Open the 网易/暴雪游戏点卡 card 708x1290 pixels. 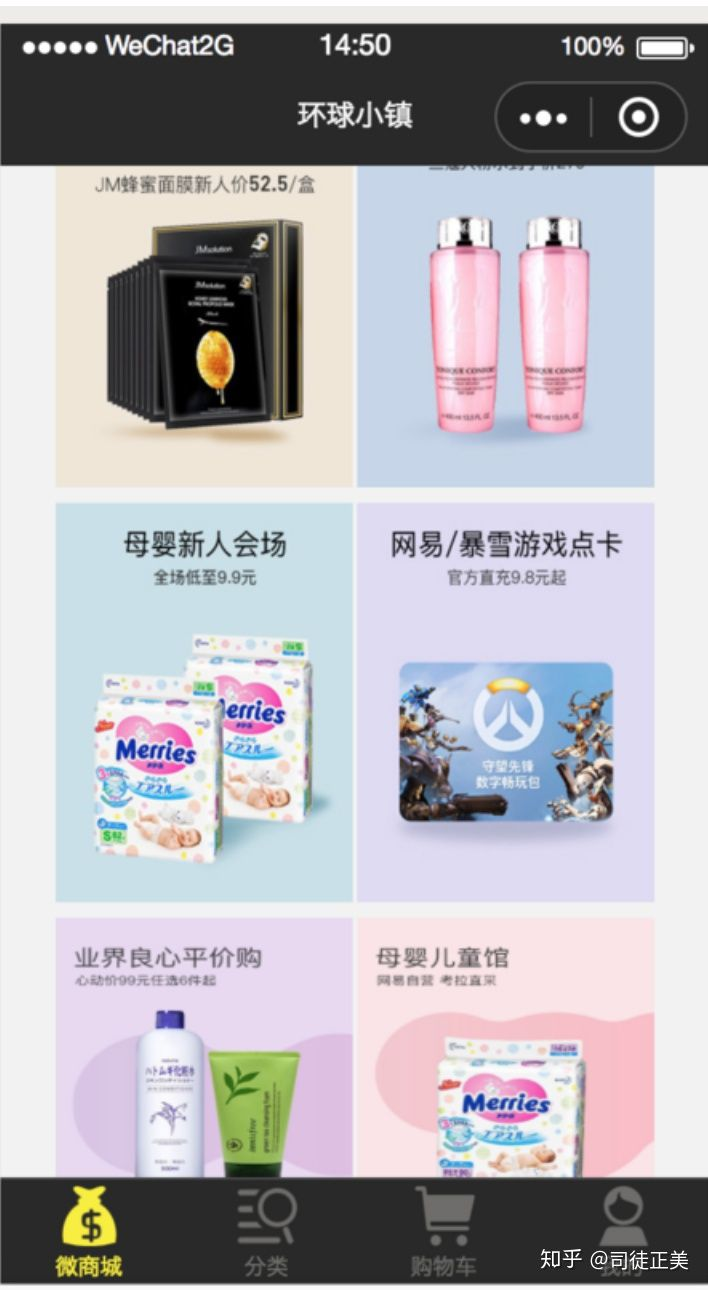[x=506, y=702]
